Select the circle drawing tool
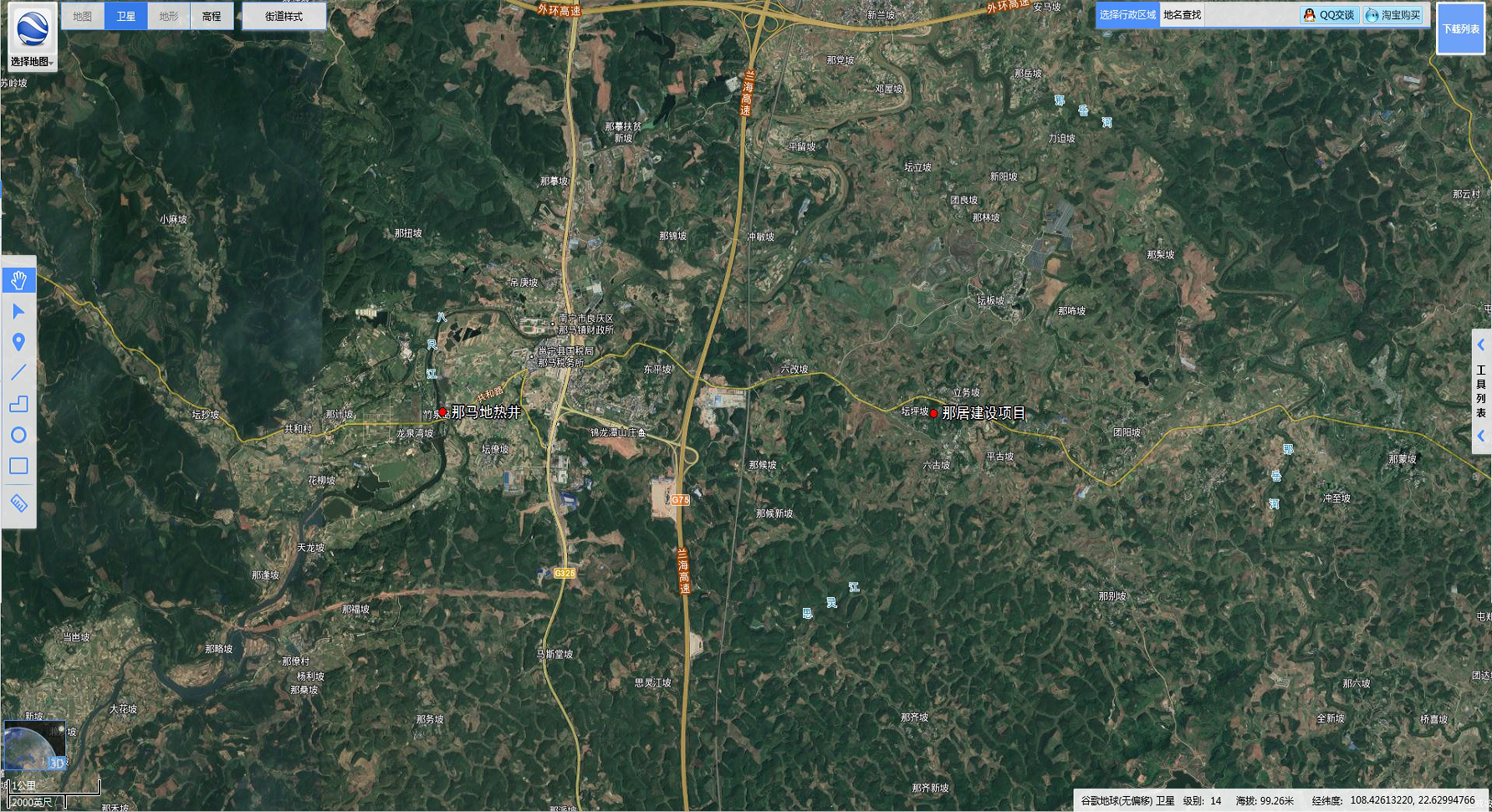 coord(18,435)
